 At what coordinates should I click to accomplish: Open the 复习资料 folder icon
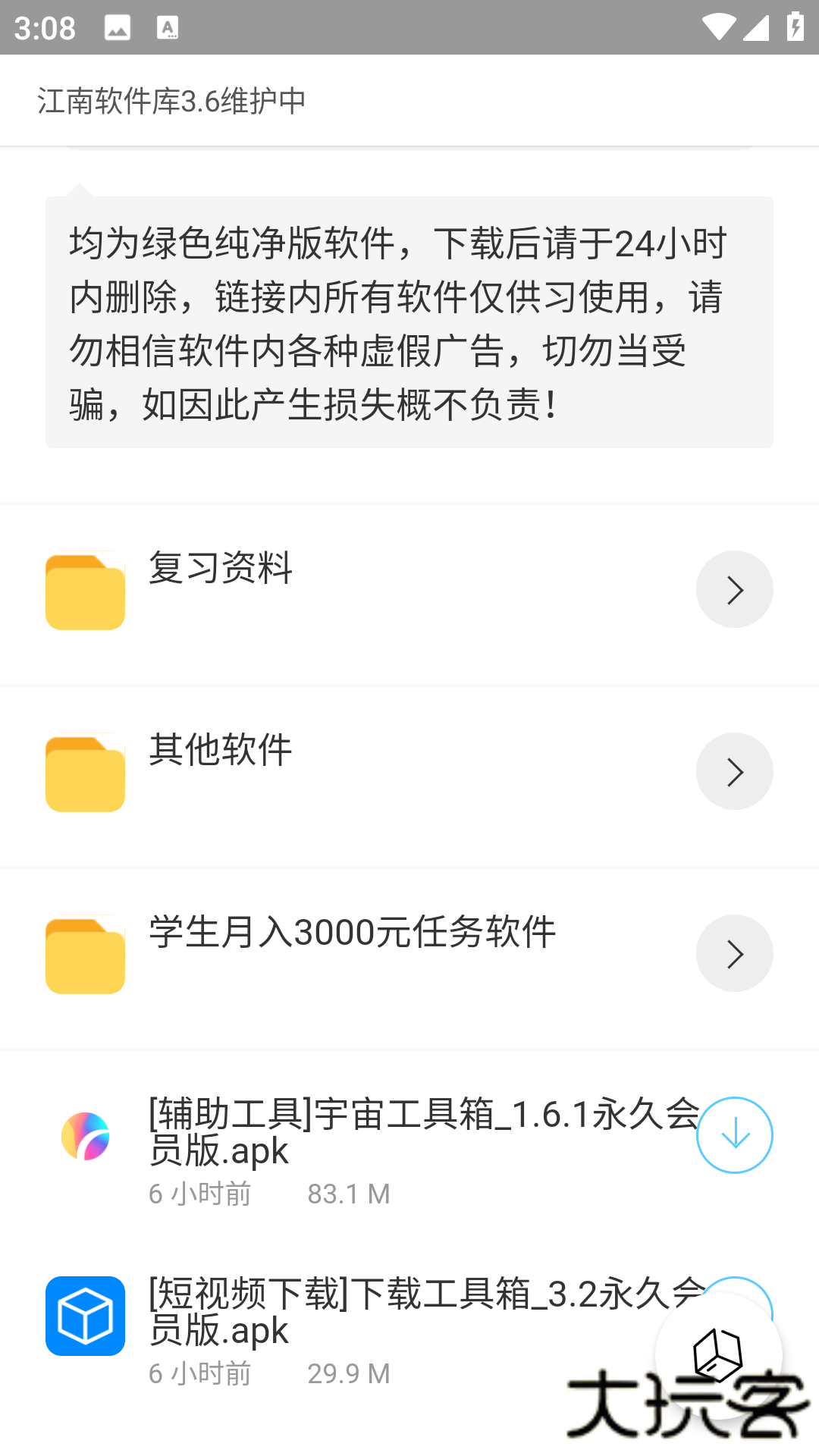(85, 591)
